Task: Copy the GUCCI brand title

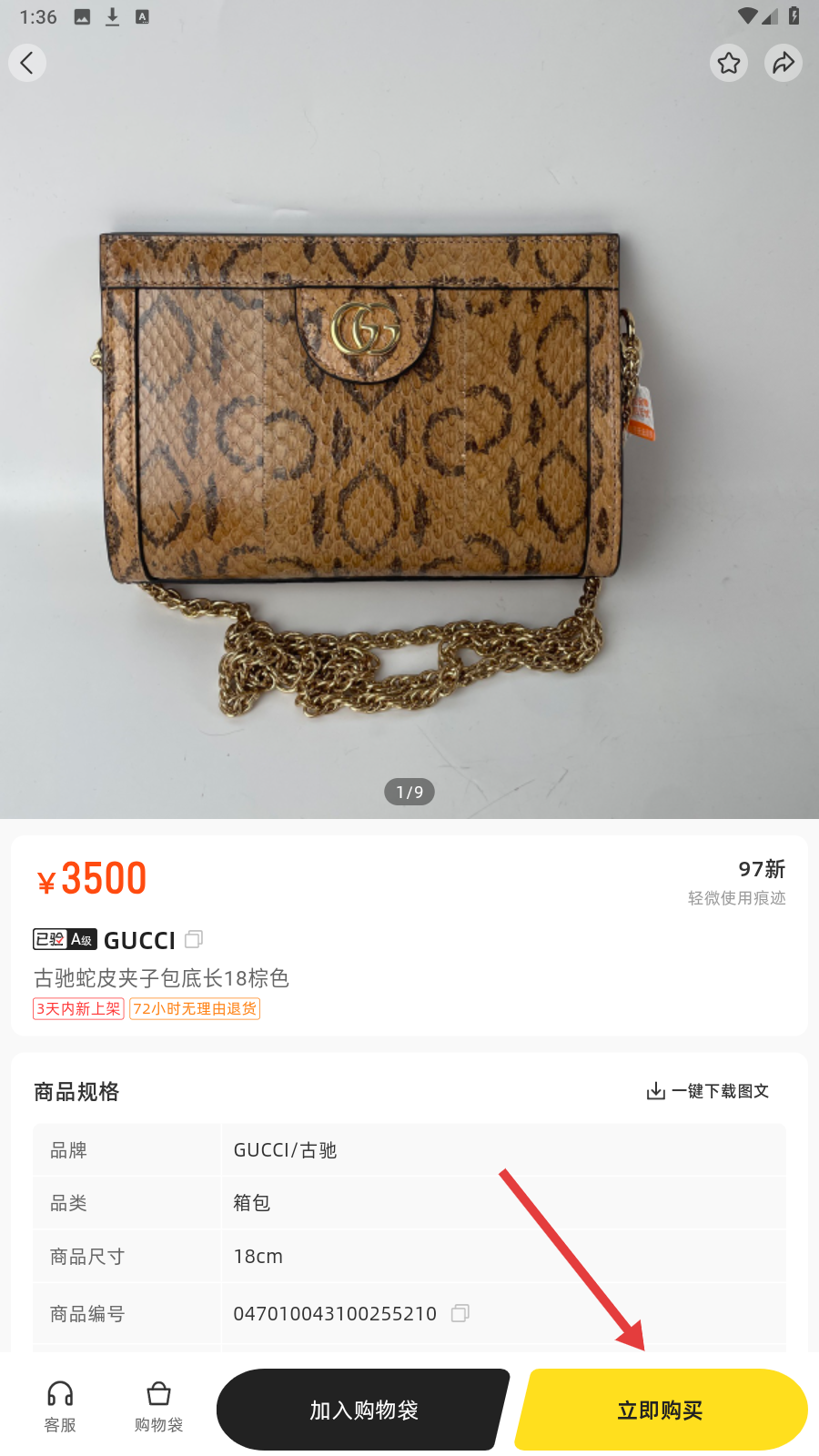Action: pyautogui.click(x=194, y=939)
